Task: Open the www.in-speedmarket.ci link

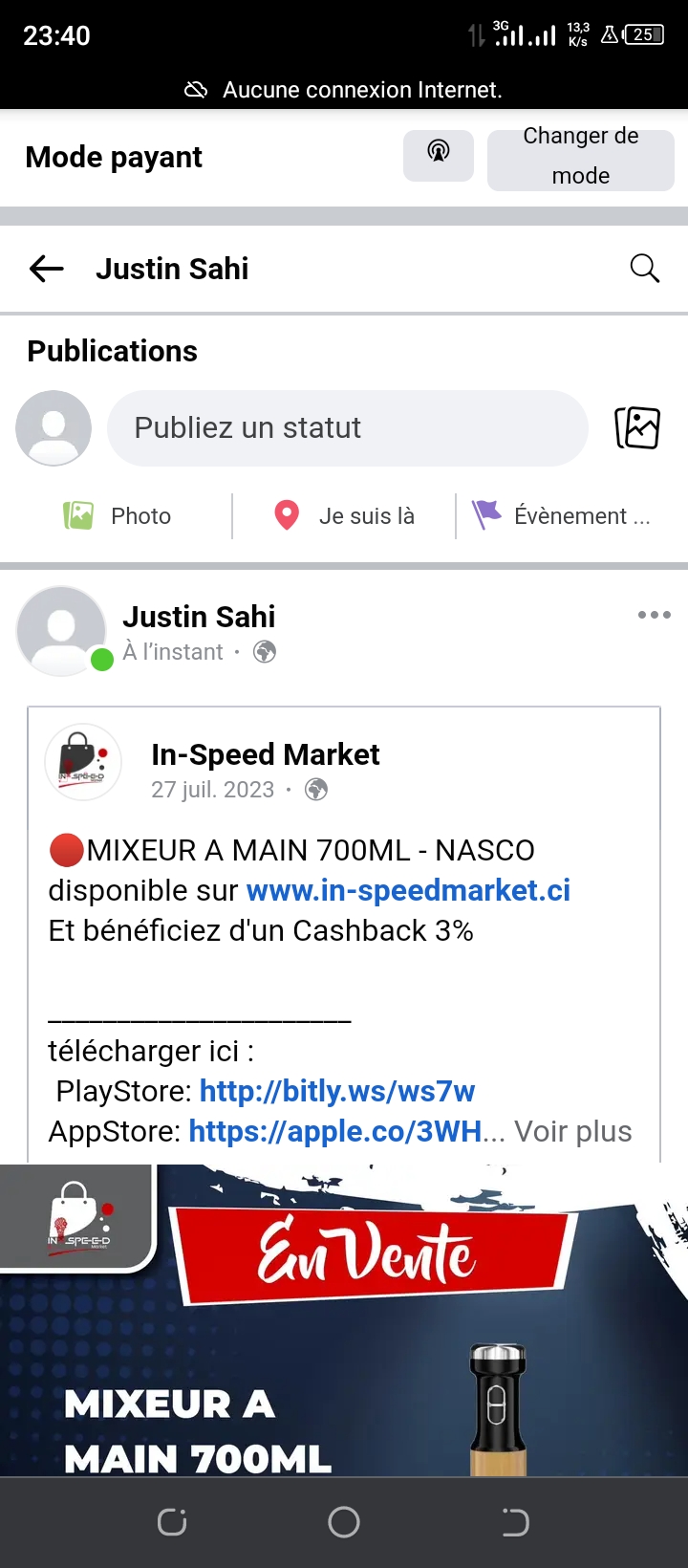Action: pyautogui.click(x=408, y=890)
